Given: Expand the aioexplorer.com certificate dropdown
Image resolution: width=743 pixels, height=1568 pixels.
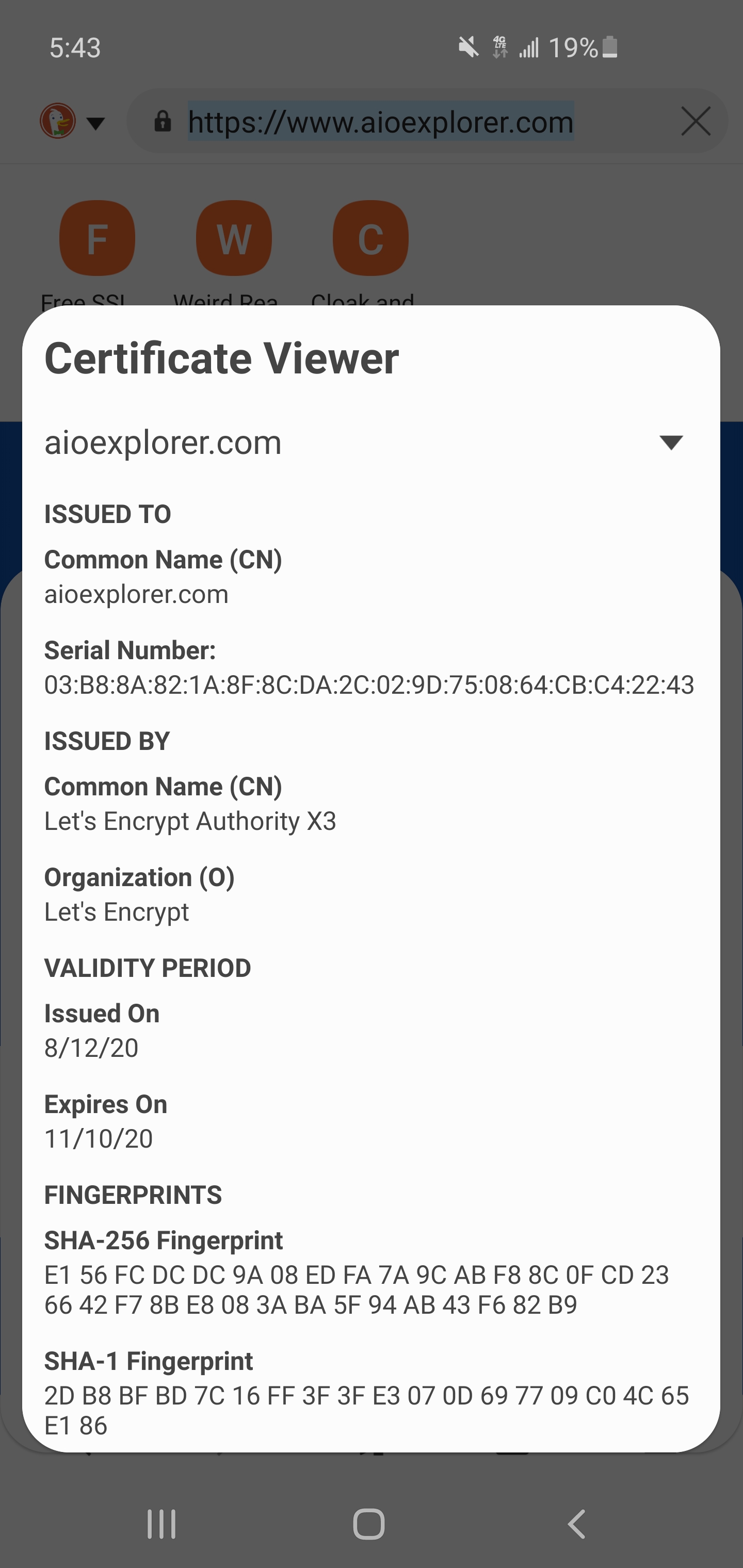Looking at the screenshot, I should tap(671, 442).
